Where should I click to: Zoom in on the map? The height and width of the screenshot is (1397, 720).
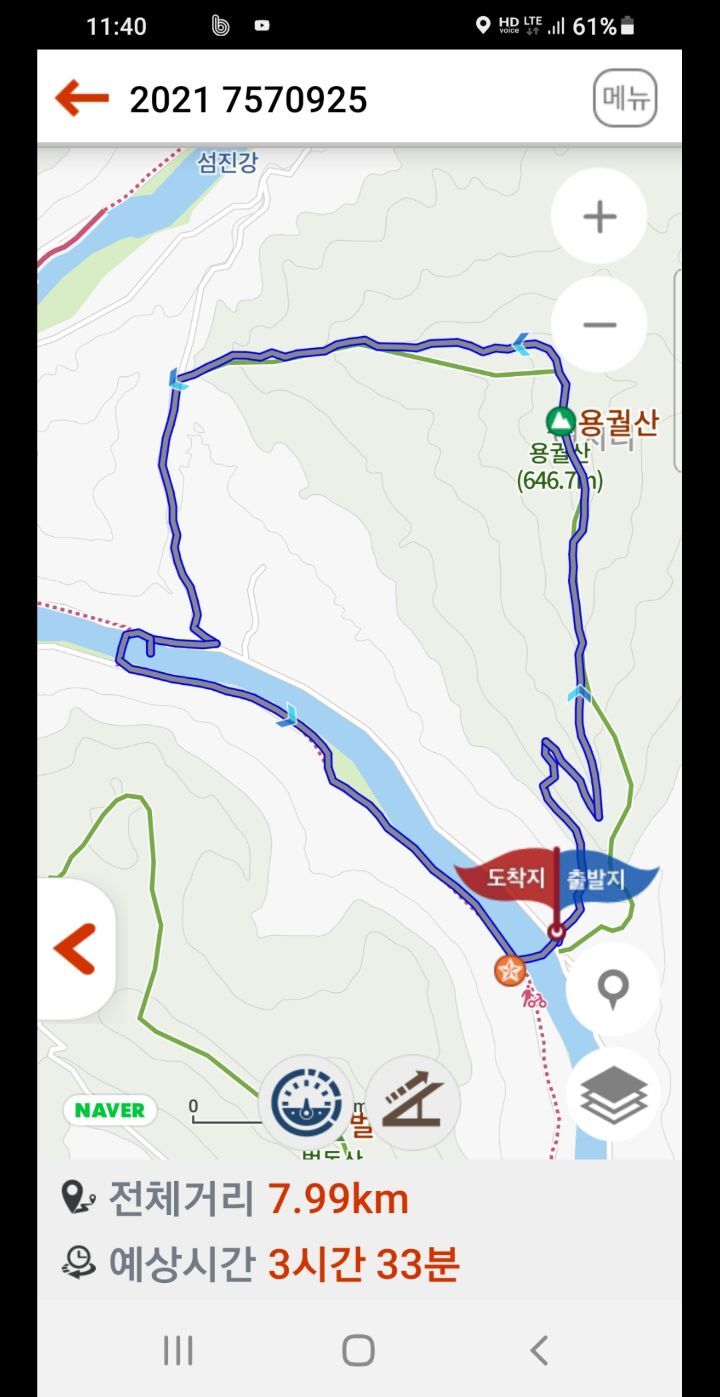click(x=599, y=216)
